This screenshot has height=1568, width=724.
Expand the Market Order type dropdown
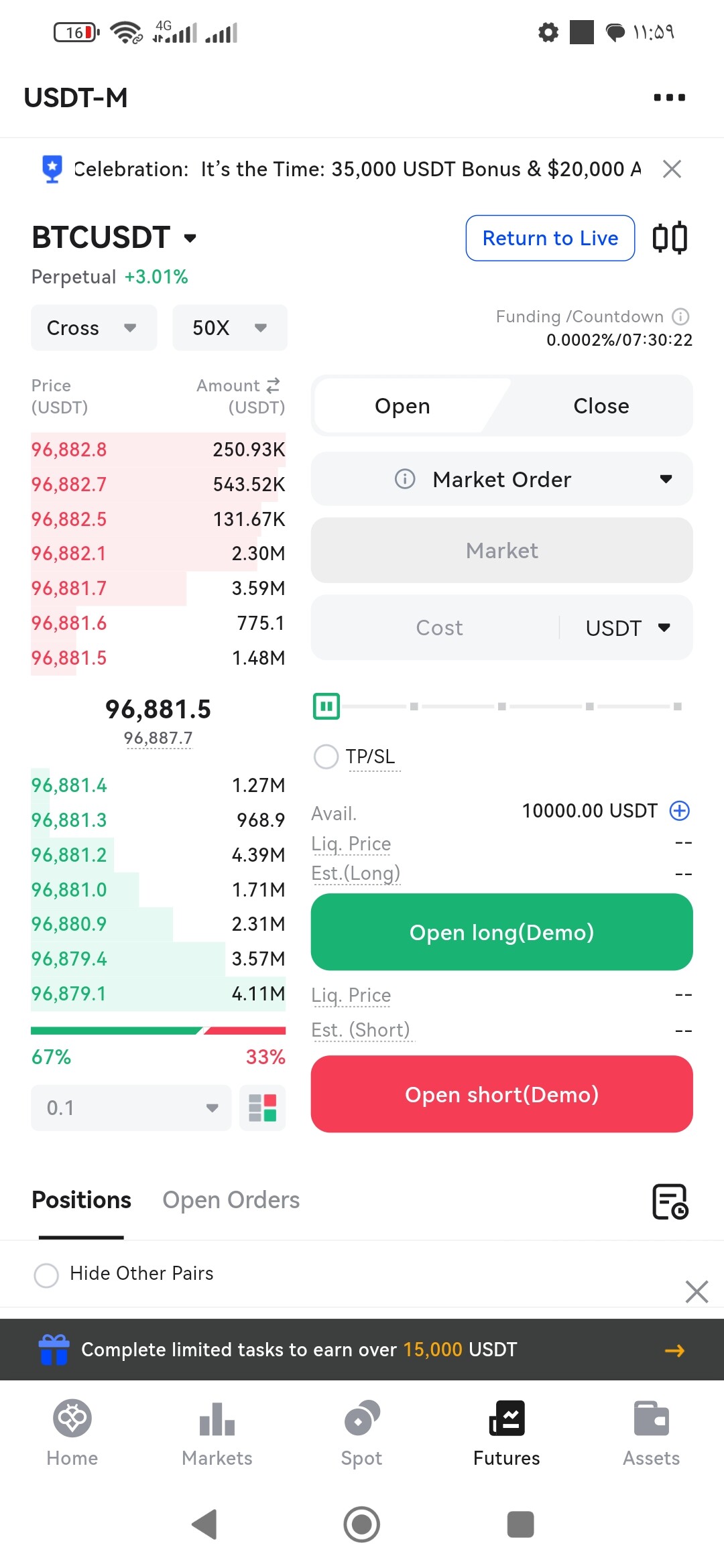tap(501, 479)
